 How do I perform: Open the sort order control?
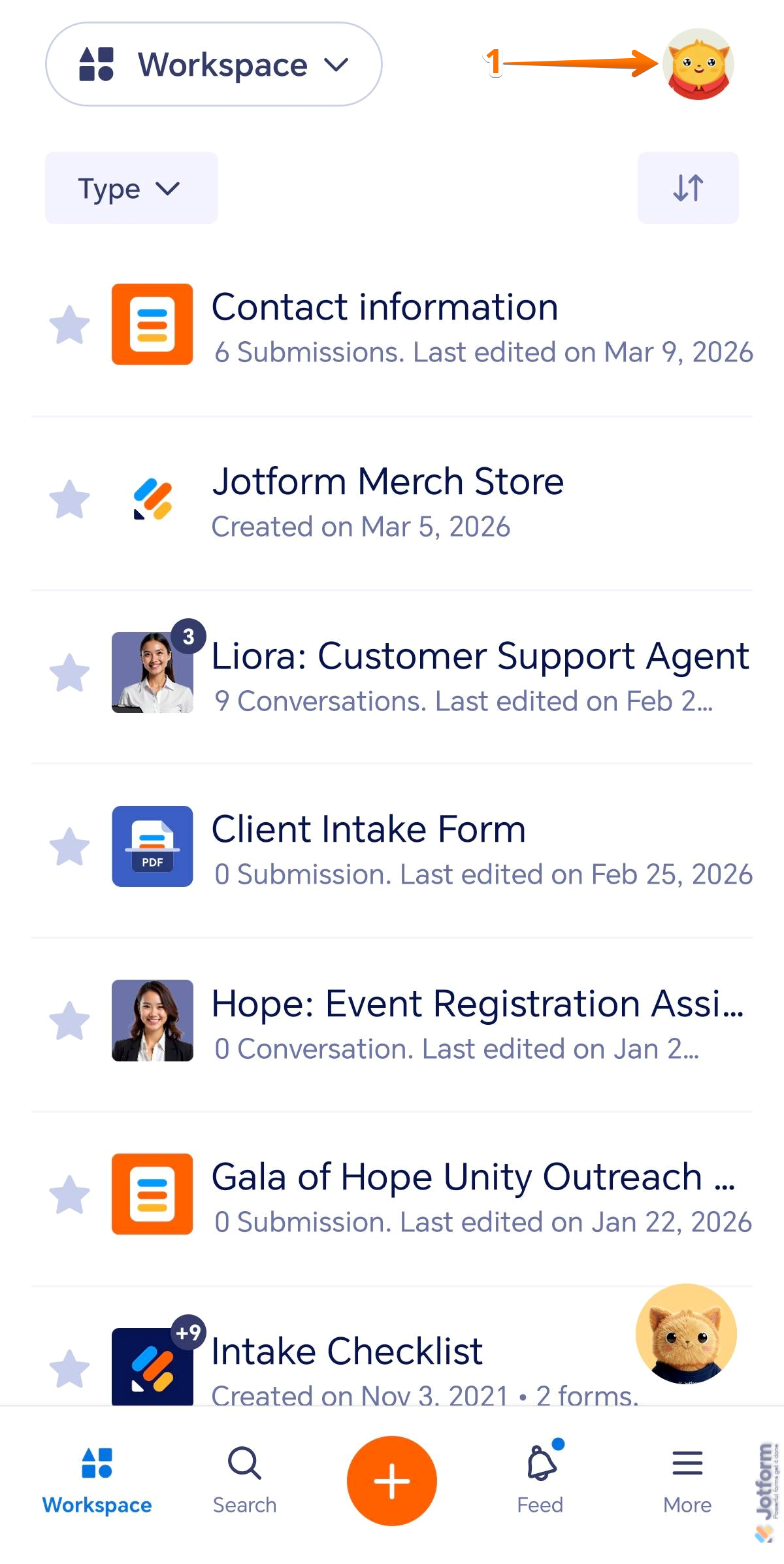pyautogui.click(x=687, y=188)
